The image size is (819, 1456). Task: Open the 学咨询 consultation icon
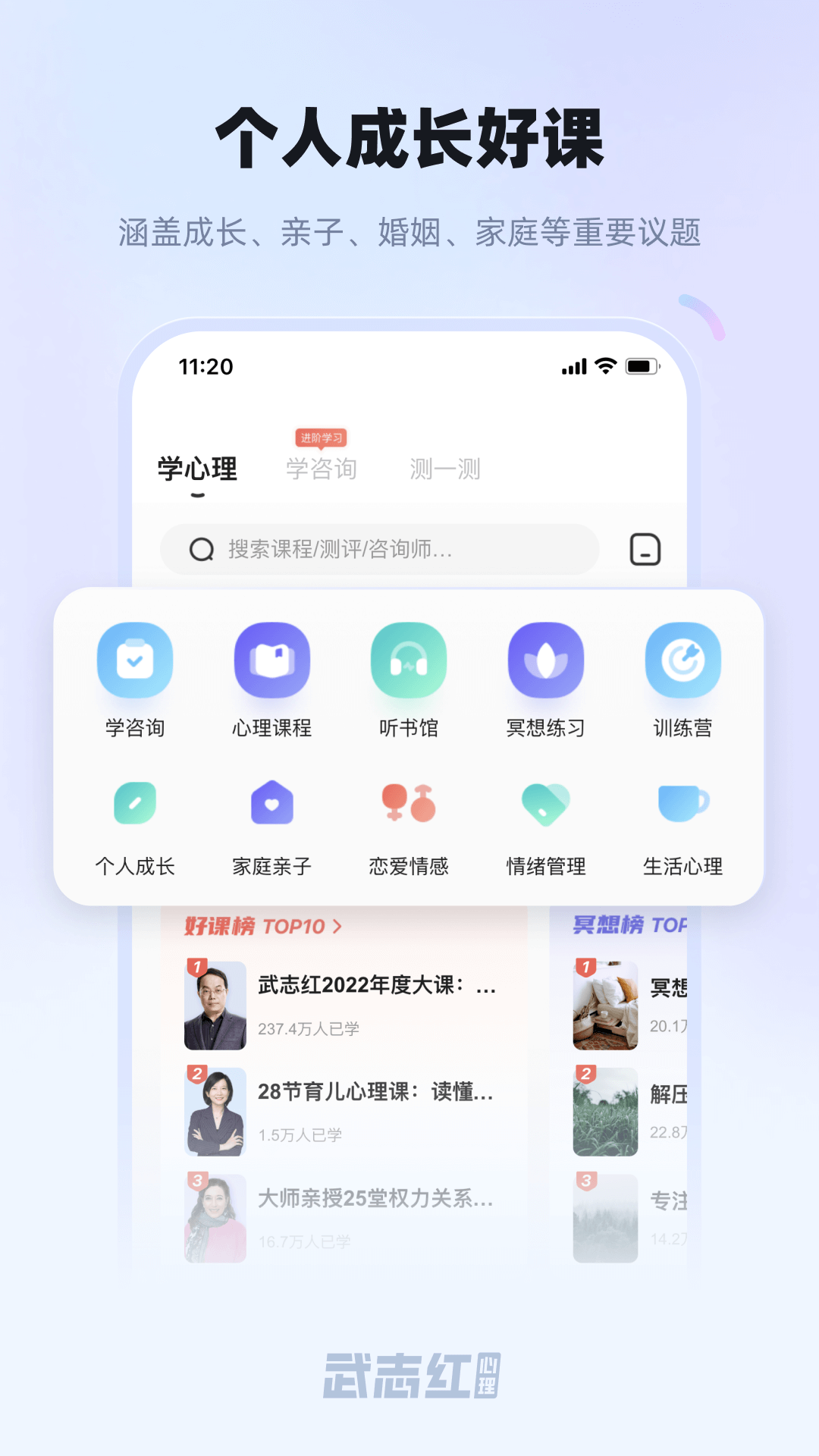135,660
